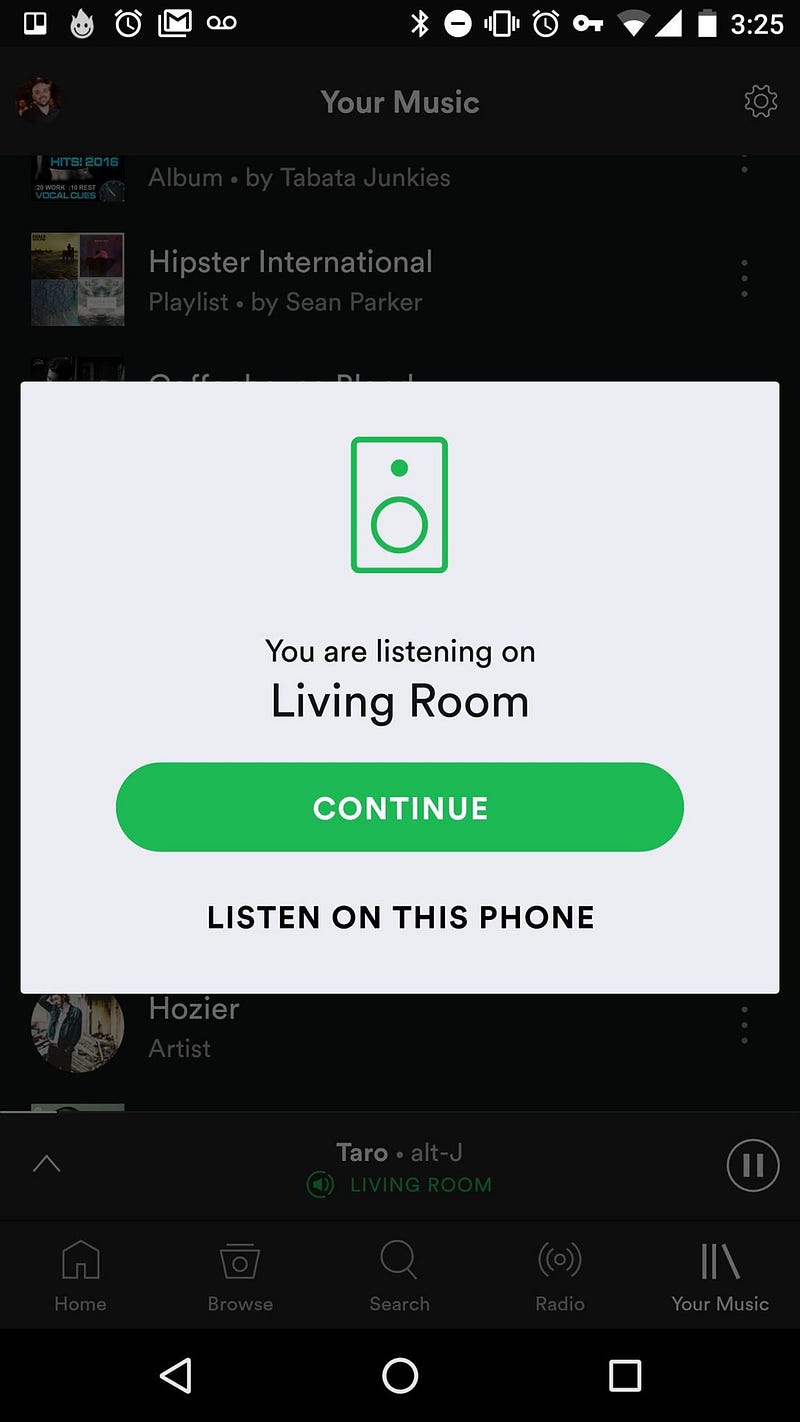Tap the green CONTINUE button
The width and height of the screenshot is (800, 1422).
pyautogui.click(x=400, y=807)
